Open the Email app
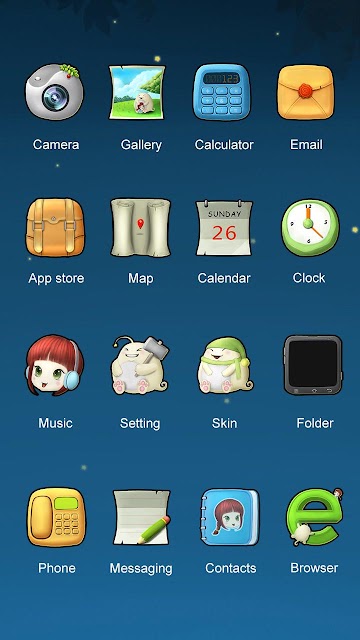This screenshot has height=640, width=360. (306, 92)
